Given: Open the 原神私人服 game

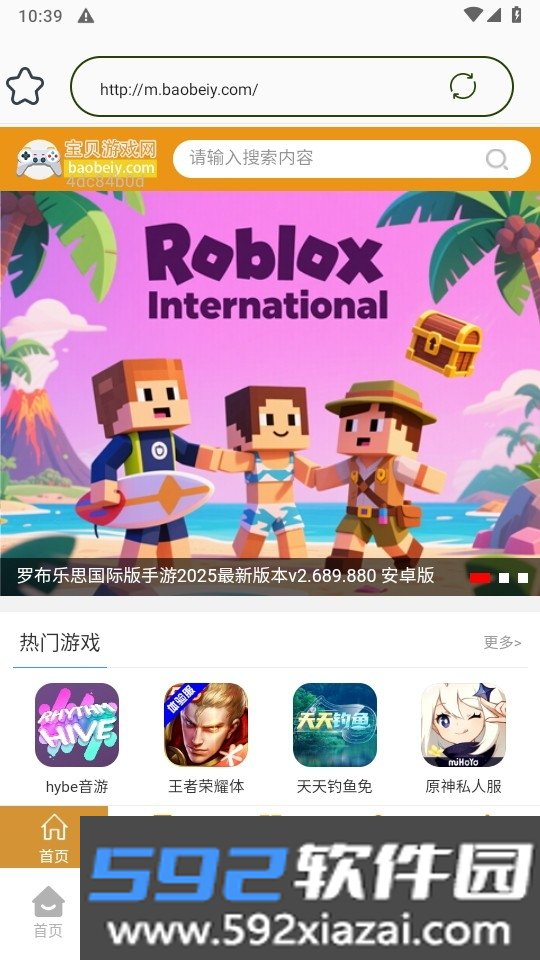Looking at the screenshot, I should (x=463, y=739).
